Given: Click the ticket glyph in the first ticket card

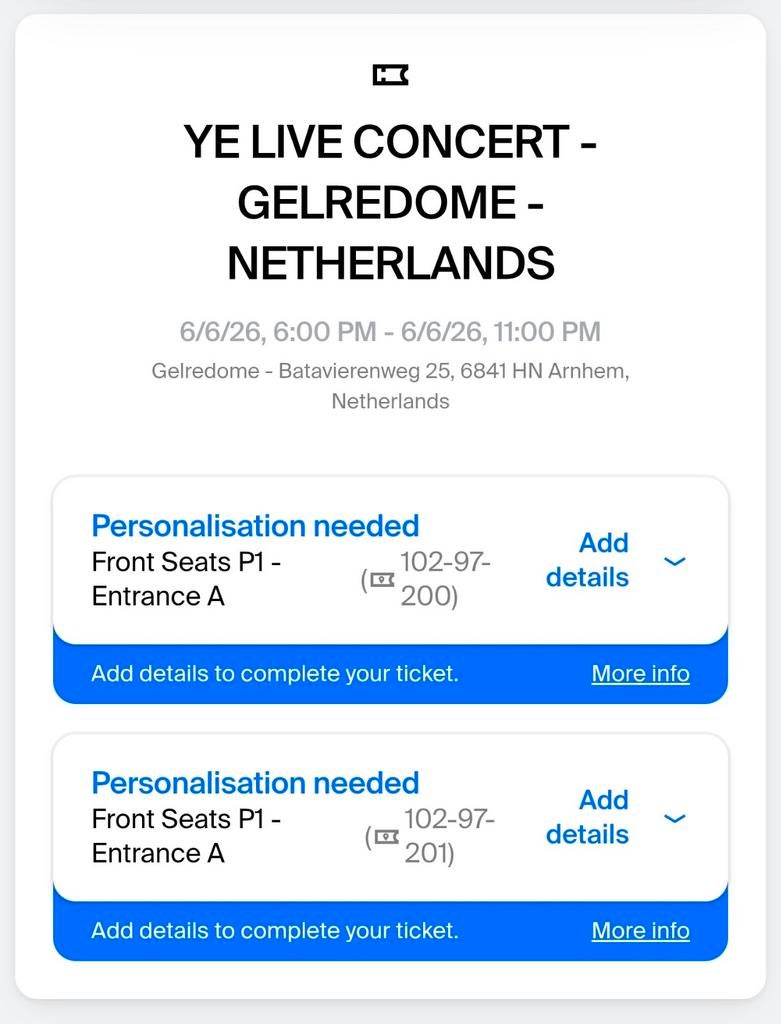Looking at the screenshot, I should click(x=379, y=579).
